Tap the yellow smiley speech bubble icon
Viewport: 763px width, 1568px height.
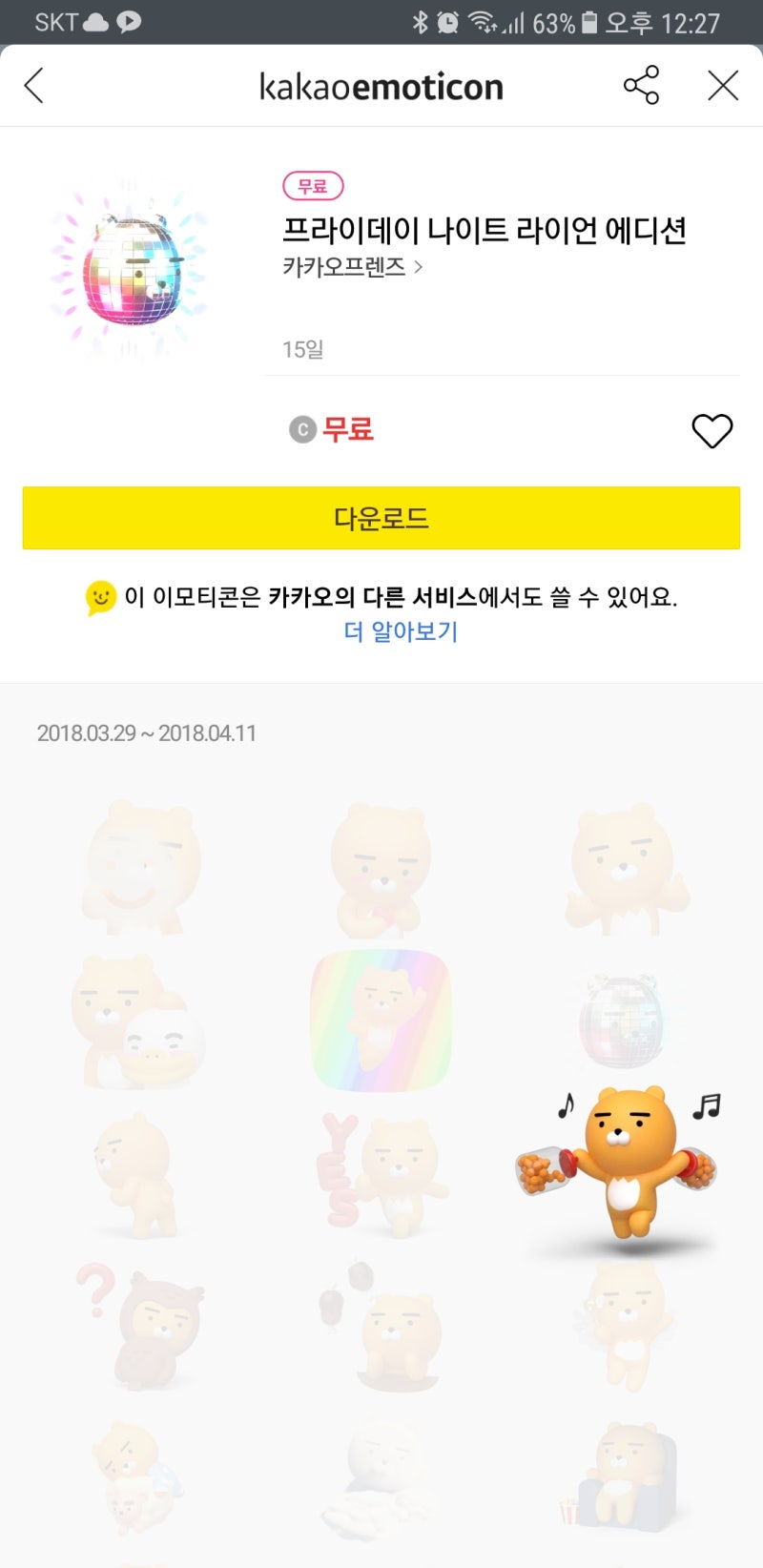[100, 596]
